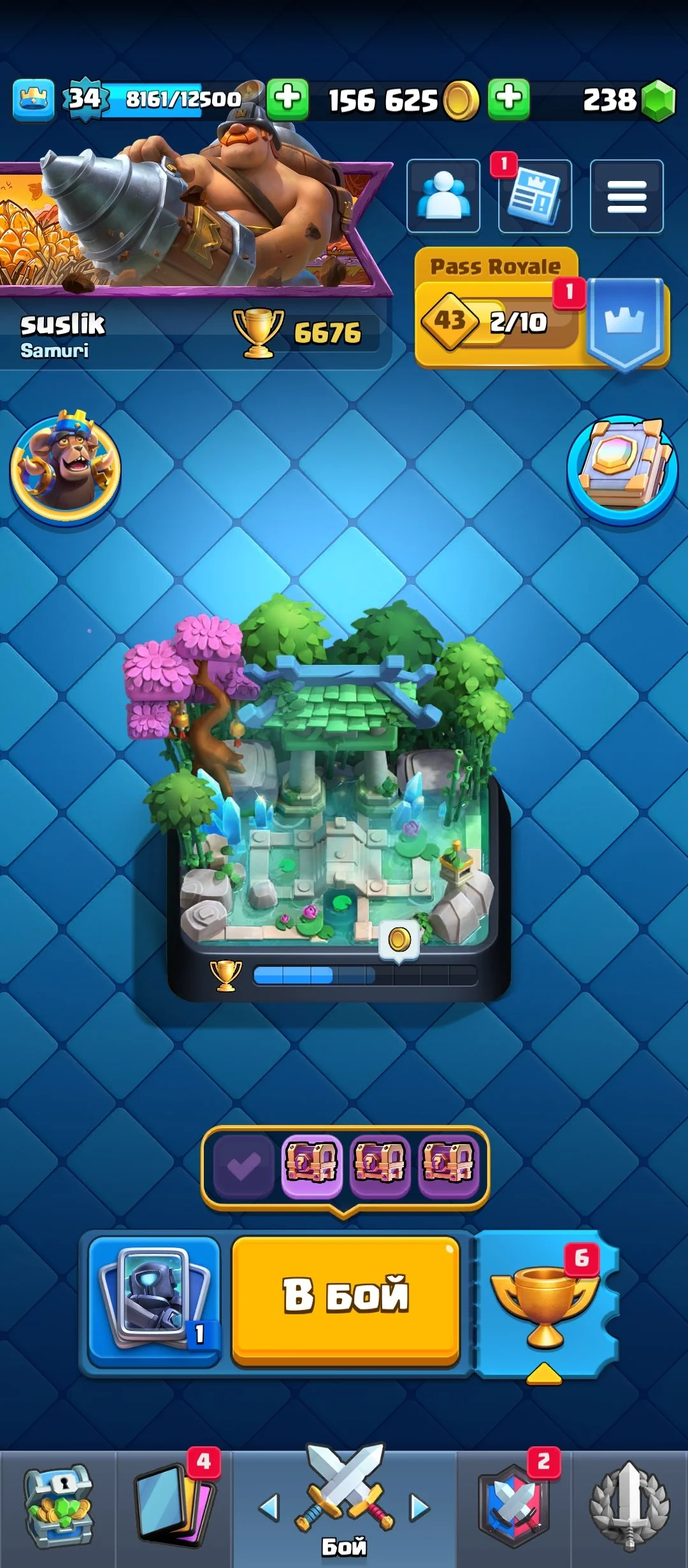Screen dimensions: 688x1568
Task: Open the hamburger settings menu
Action: click(x=626, y=196)
